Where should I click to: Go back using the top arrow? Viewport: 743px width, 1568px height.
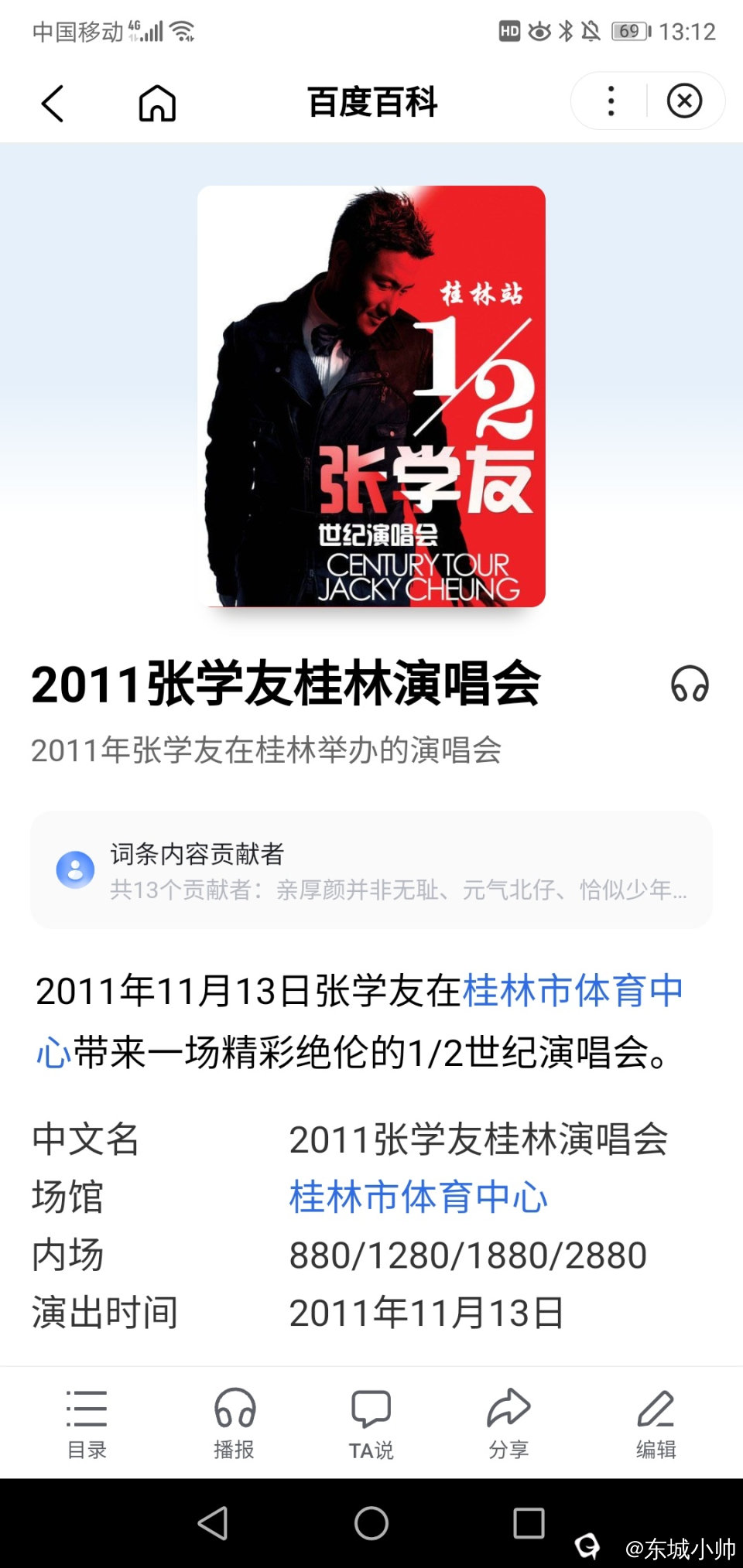click(52, 103)
